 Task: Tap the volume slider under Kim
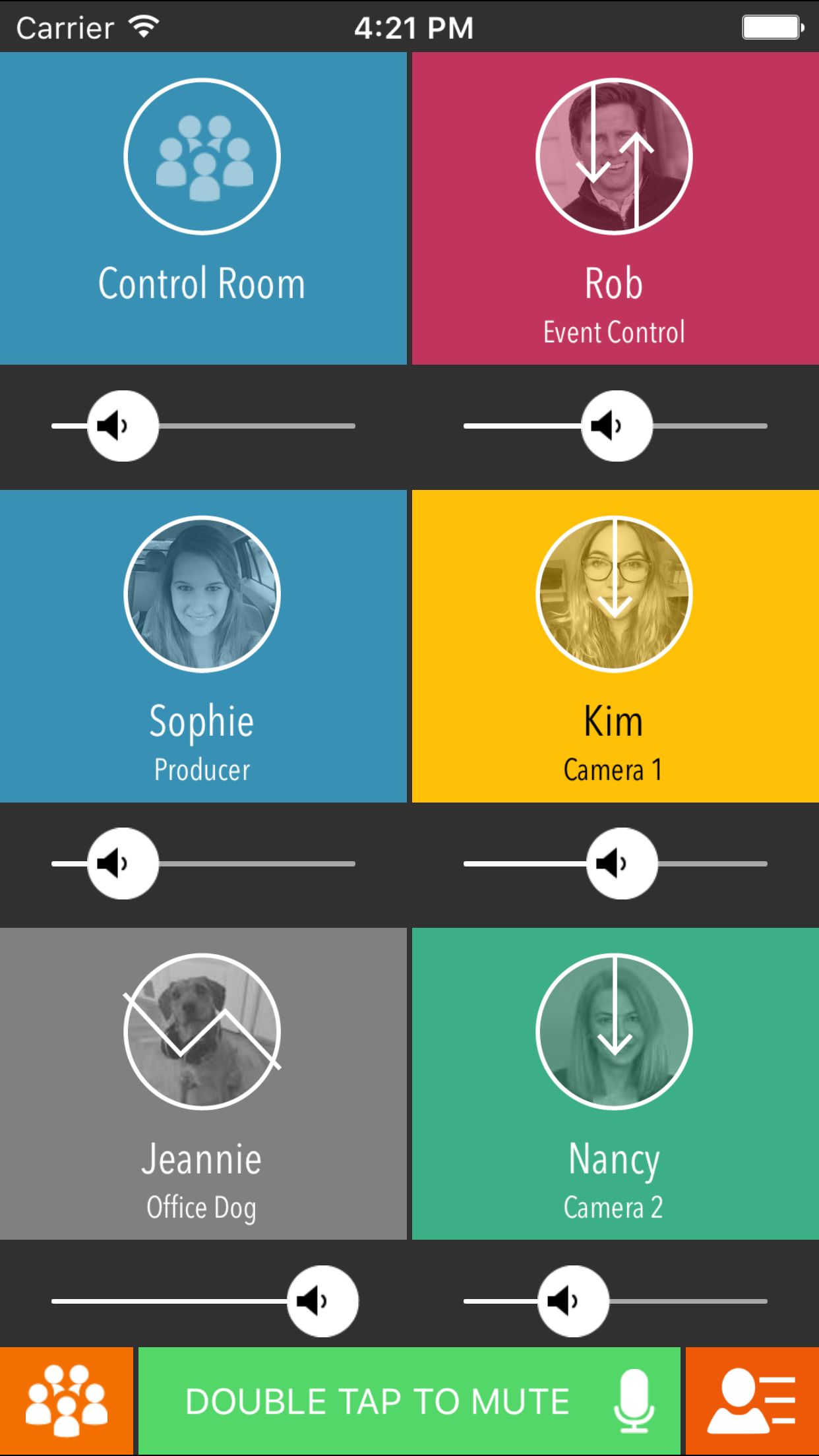coord(622,863)
